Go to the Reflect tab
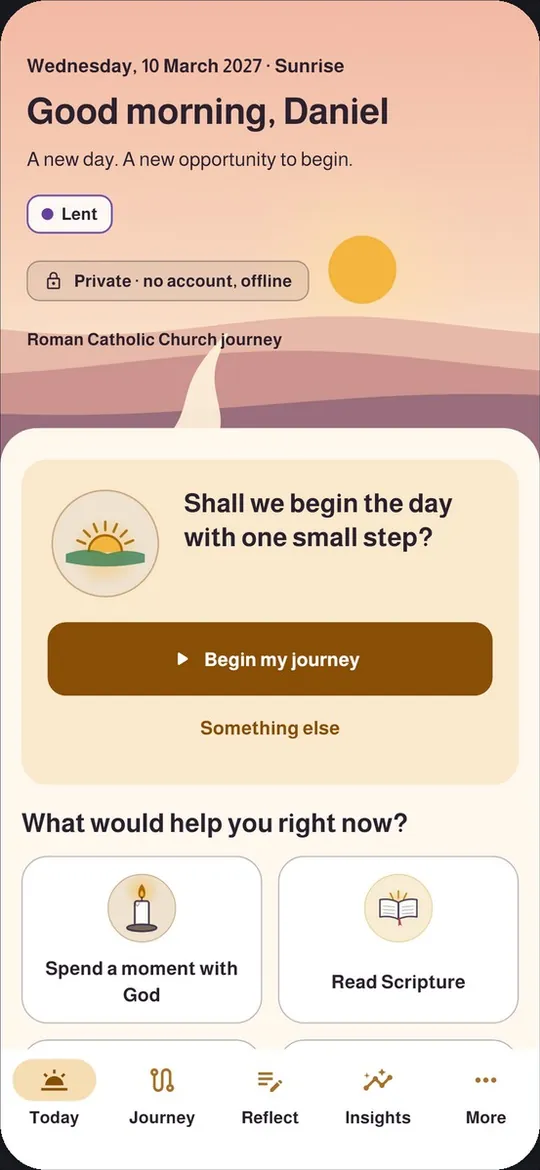Image resolution: width=540 pixels, height=1170 pixels. click(270, 1096)
